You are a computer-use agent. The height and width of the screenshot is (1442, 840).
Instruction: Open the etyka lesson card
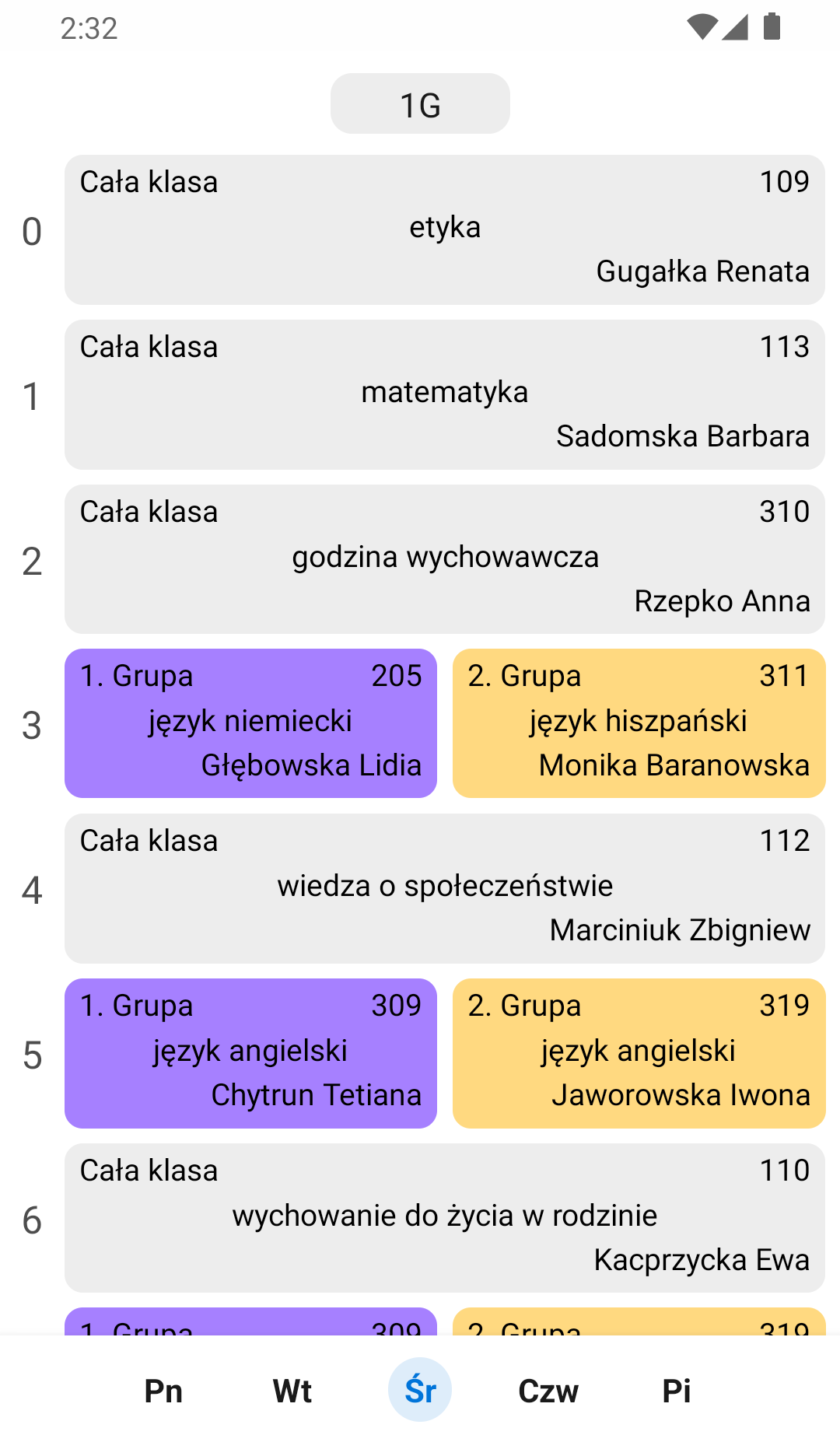[x=444, y=229]
